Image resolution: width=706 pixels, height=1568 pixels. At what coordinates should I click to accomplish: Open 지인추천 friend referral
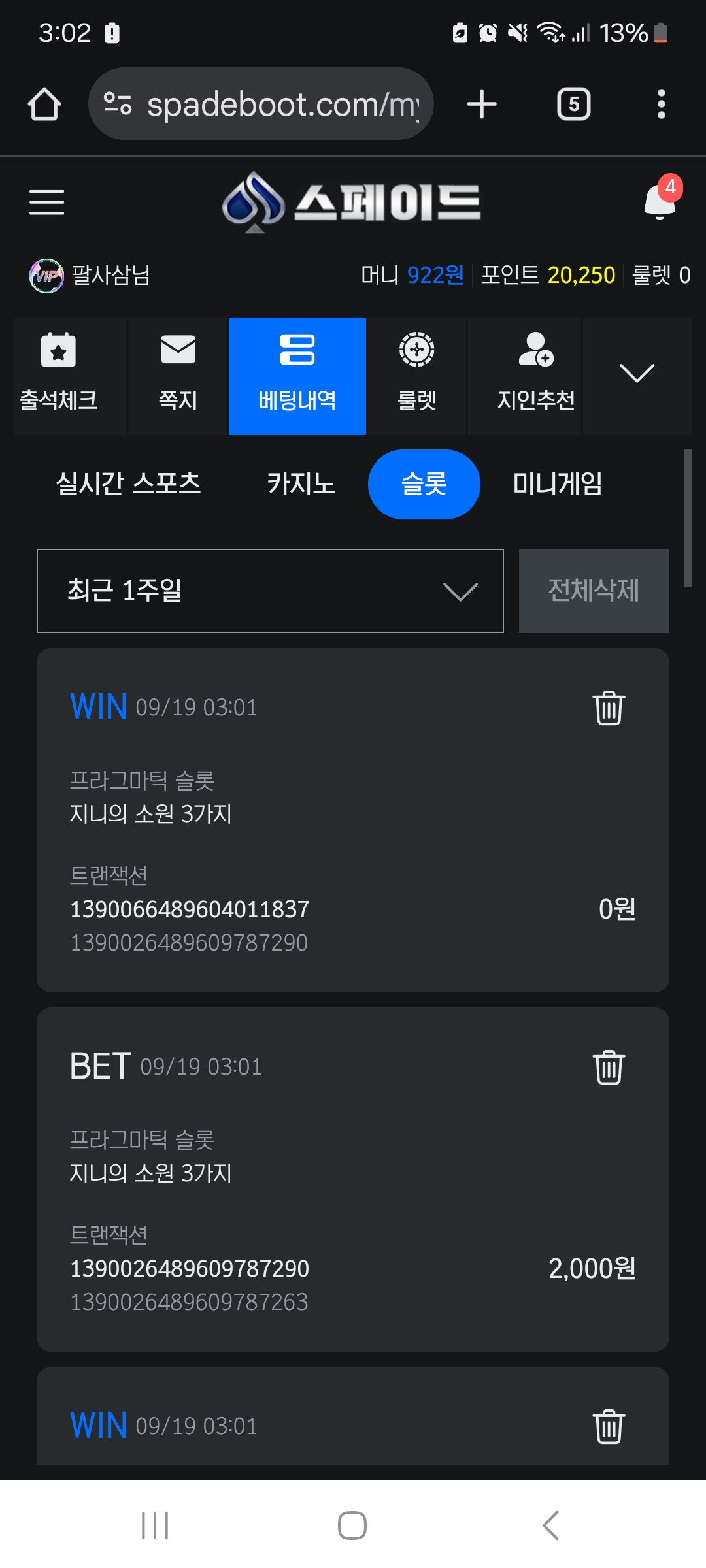536,376
